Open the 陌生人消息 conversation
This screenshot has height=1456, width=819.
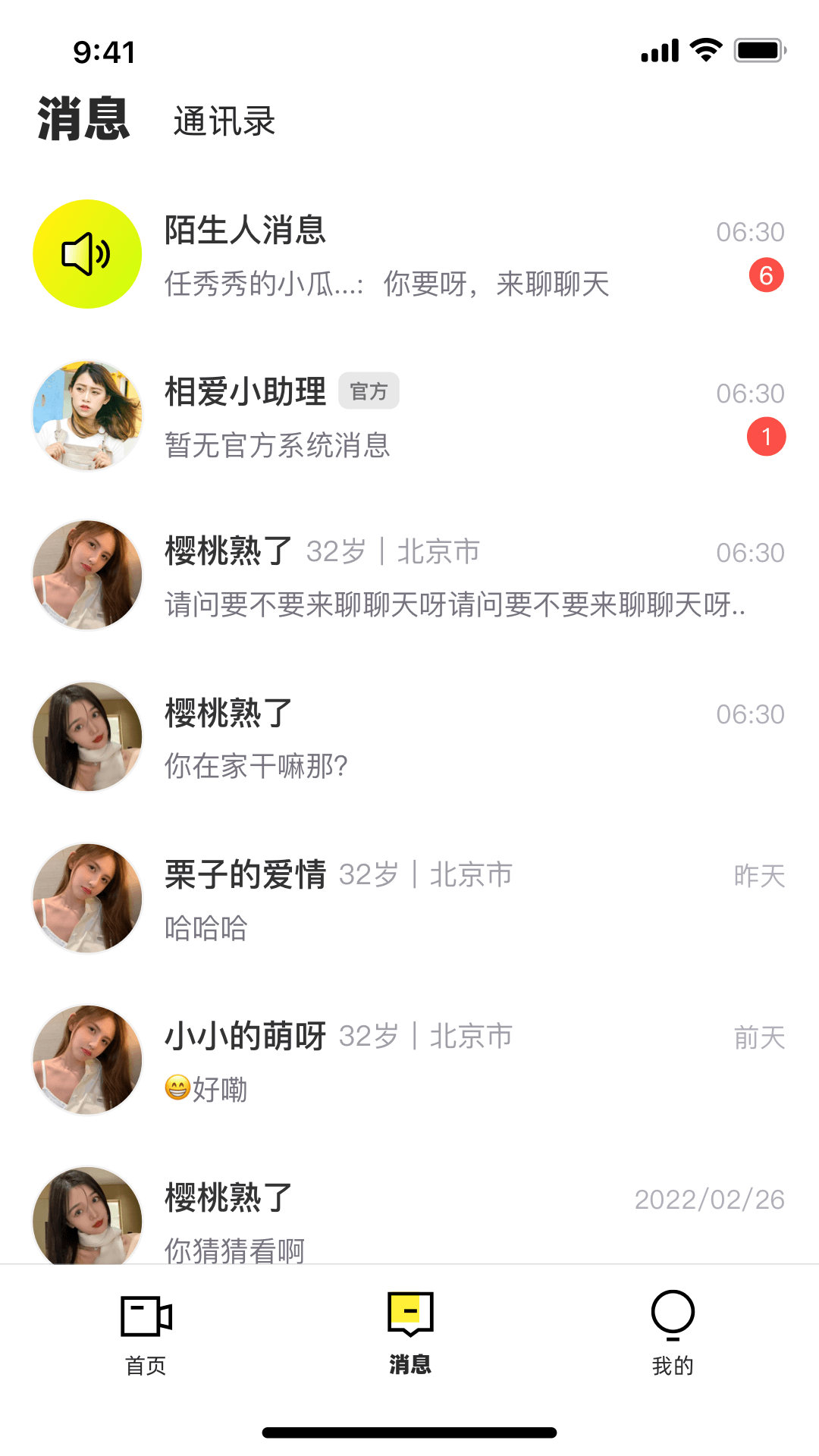point(379,254)
